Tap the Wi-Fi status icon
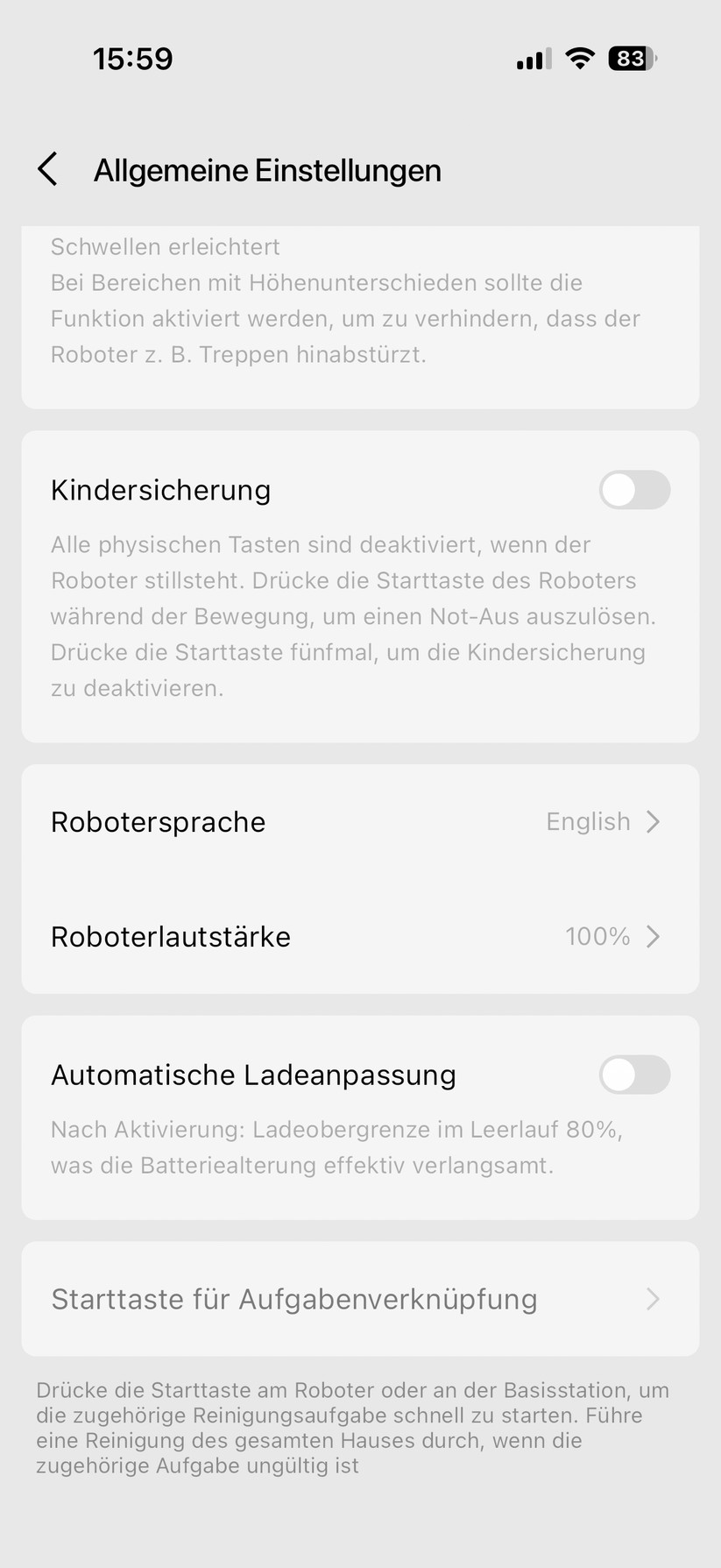Viewport: 721px width, 1568px height. [579, 58]
